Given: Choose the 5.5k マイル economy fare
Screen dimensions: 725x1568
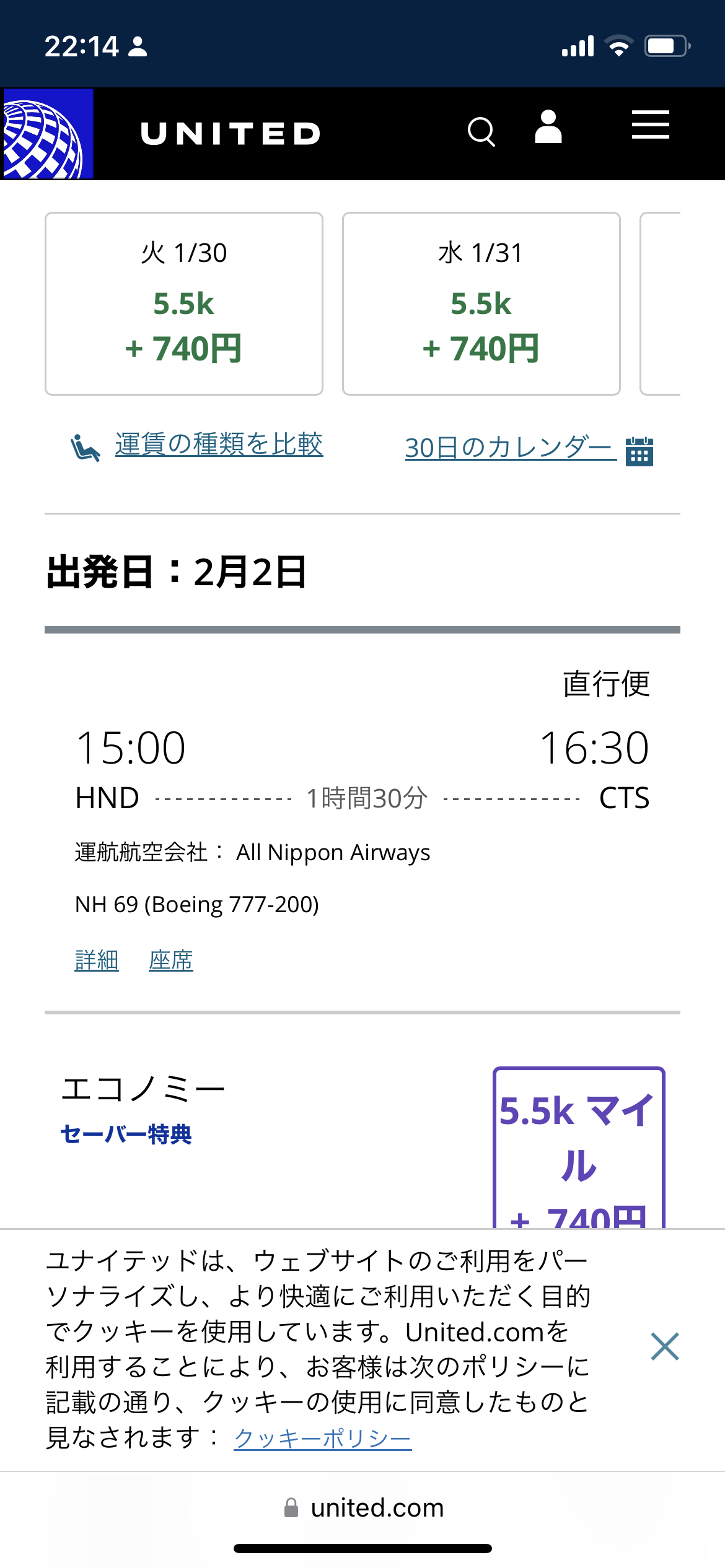Looking at the screenshot, I should point(578,1147).
